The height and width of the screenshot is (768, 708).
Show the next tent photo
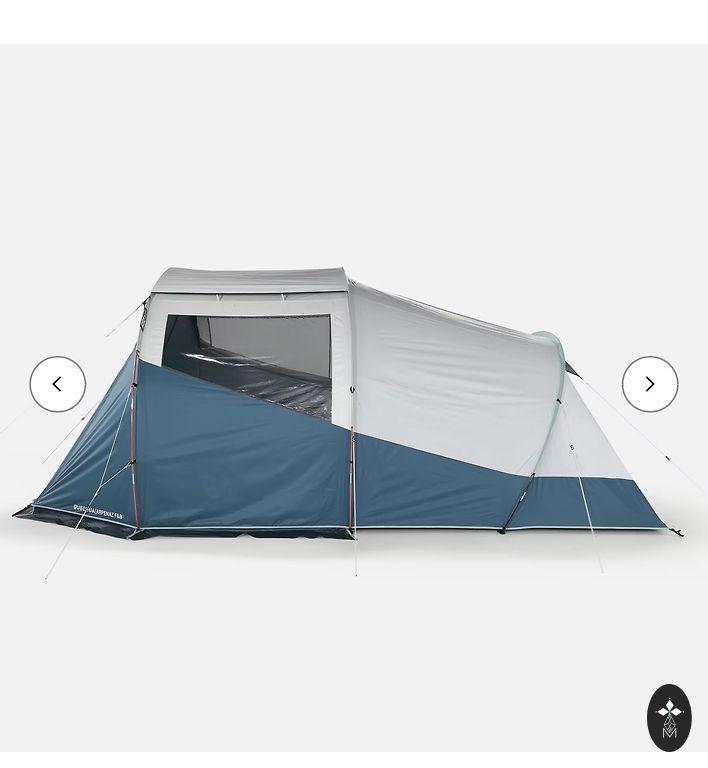[650, 384]
